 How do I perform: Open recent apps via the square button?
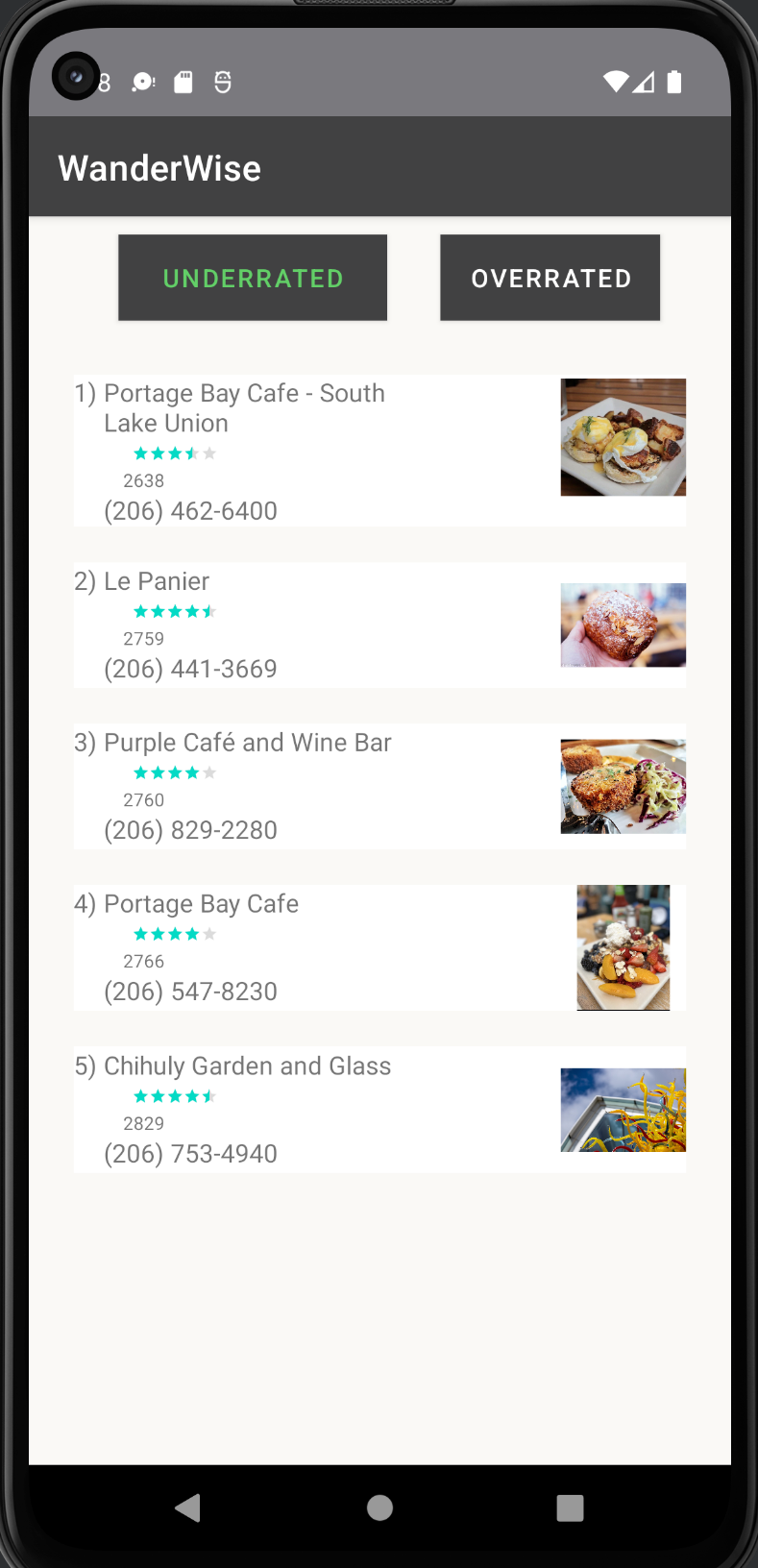click(x=570, y=1507)
